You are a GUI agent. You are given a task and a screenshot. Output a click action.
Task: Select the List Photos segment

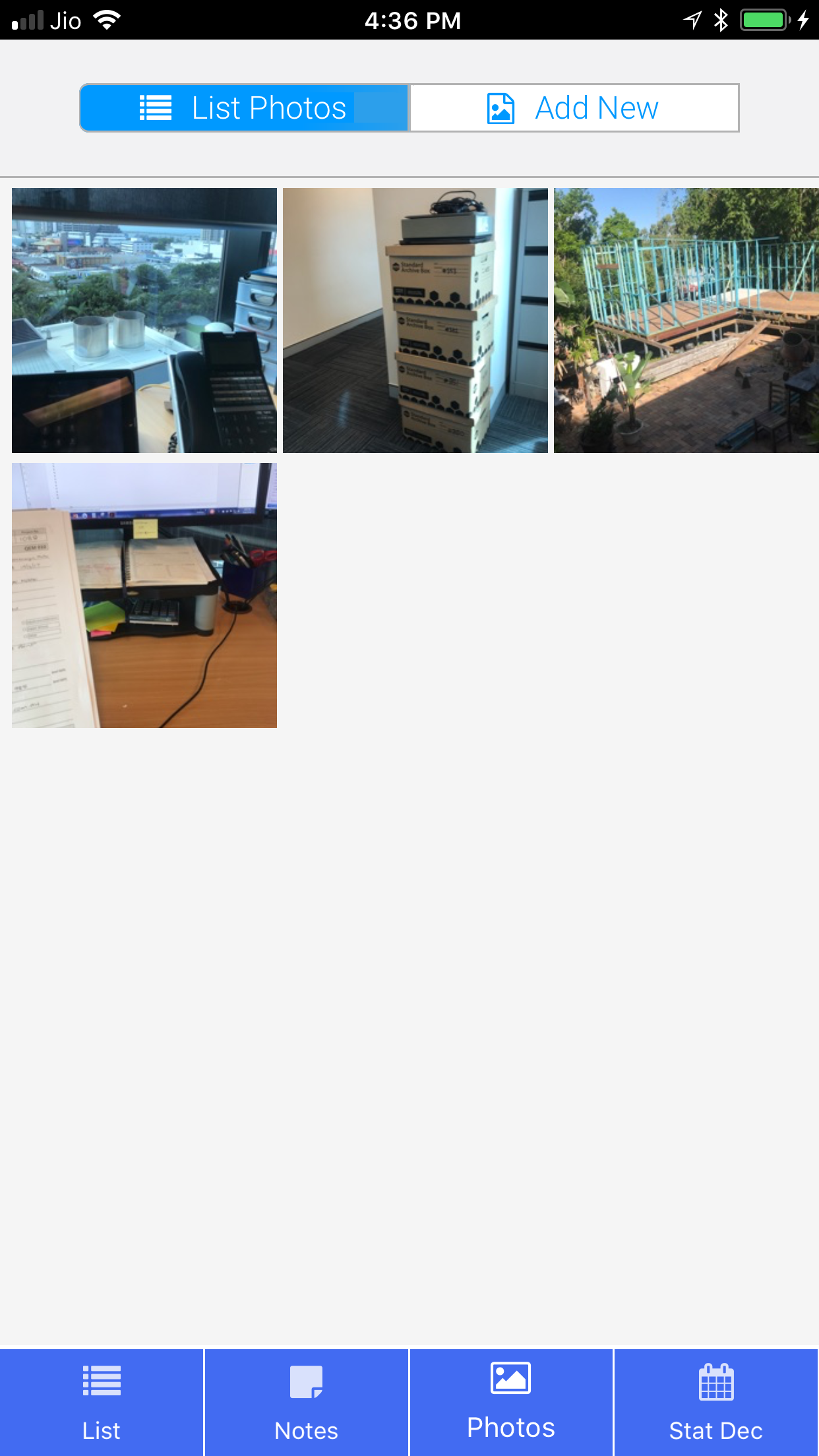pos(244,108)
